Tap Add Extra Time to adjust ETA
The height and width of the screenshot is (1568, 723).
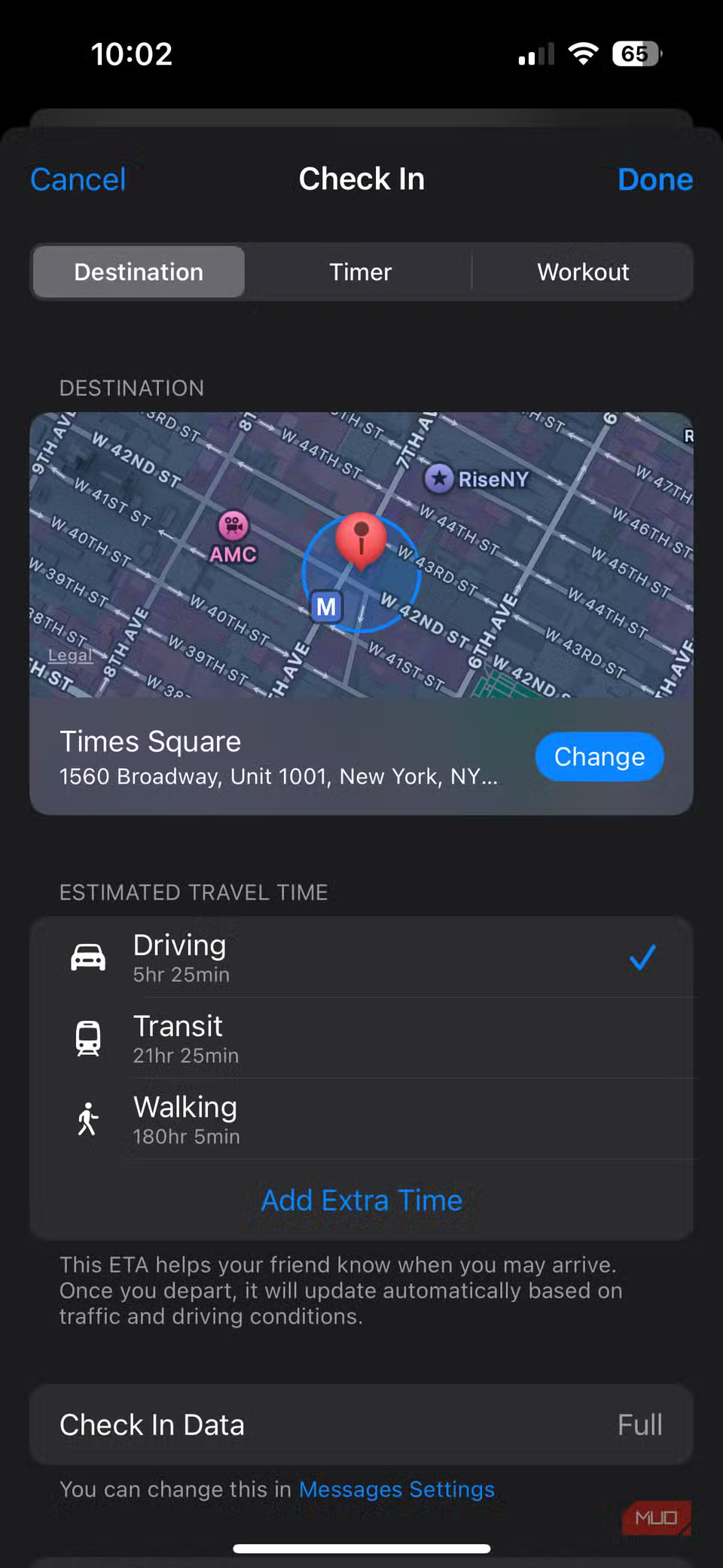361,1200
